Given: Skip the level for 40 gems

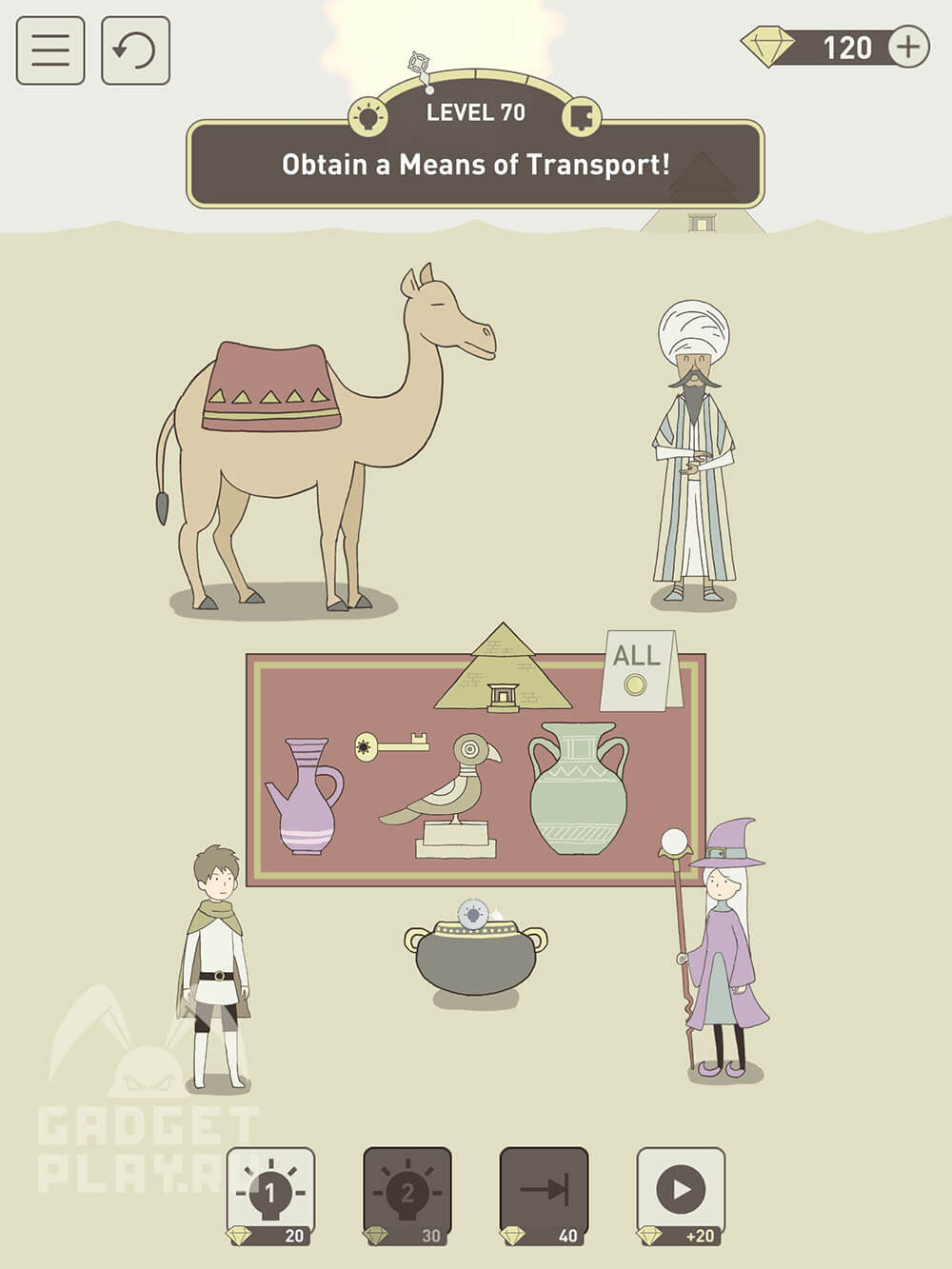Looking at the screenshot, I should [544, 1194].
